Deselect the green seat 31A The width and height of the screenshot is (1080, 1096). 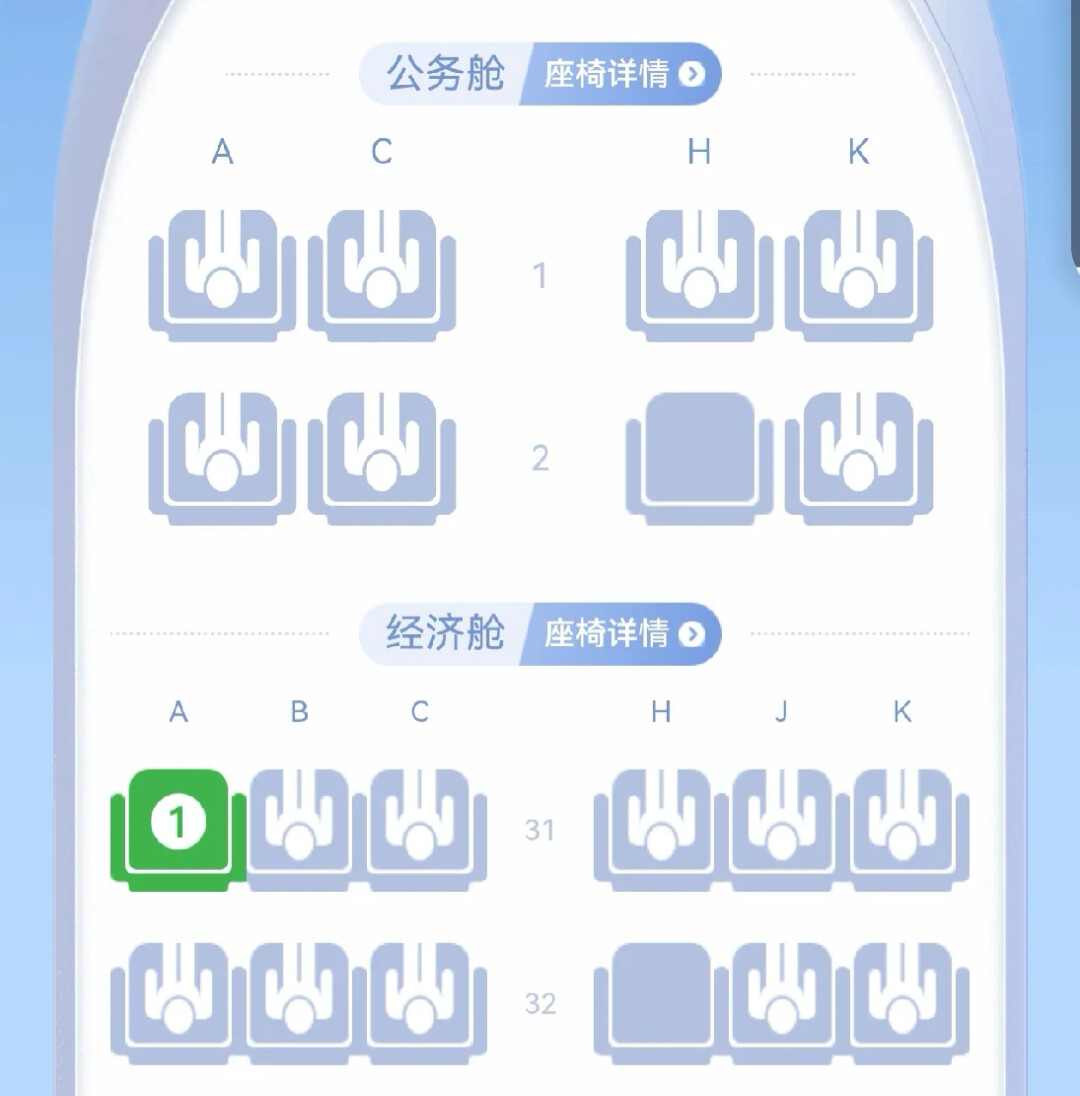(178, 830)
